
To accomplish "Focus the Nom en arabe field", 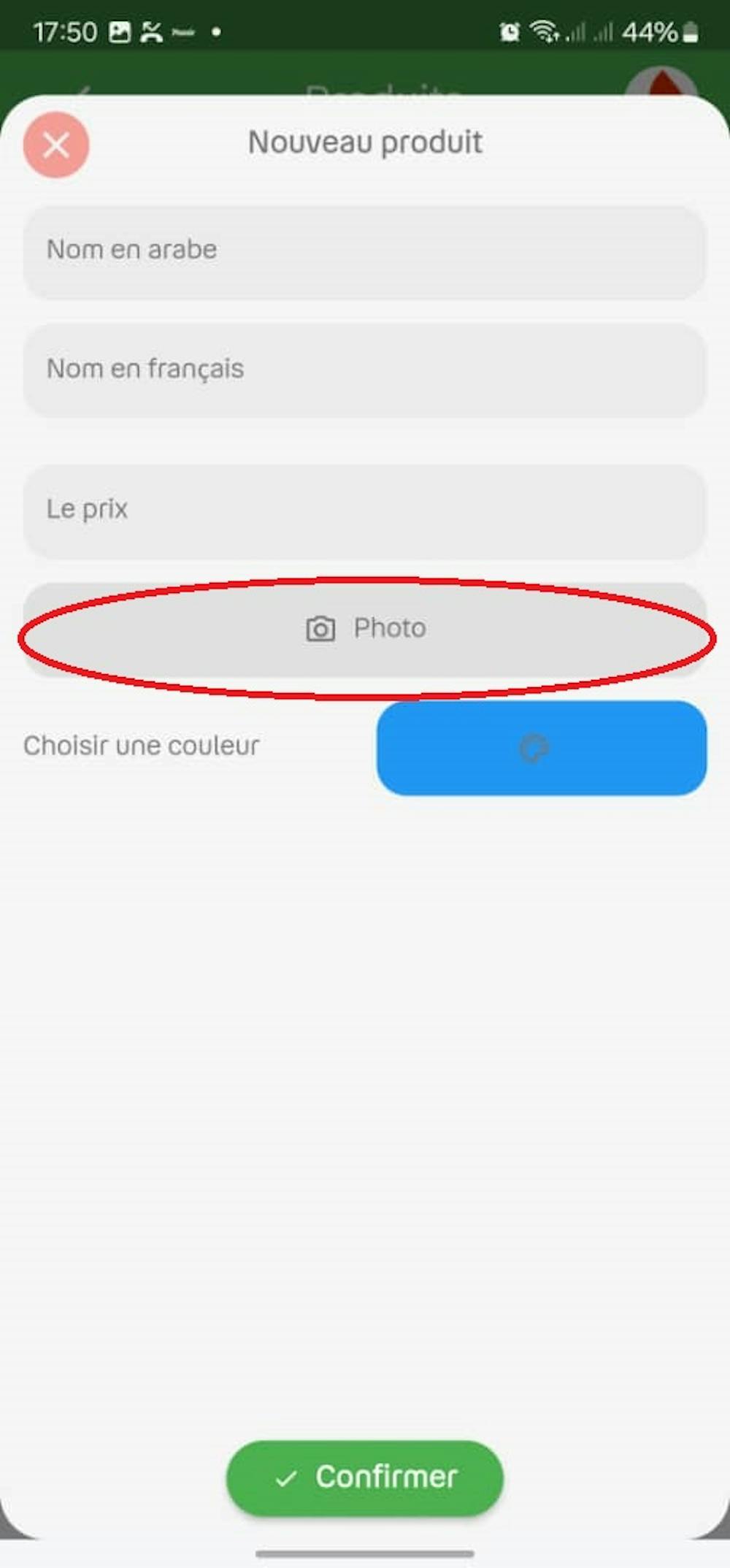I will (365, 251).
